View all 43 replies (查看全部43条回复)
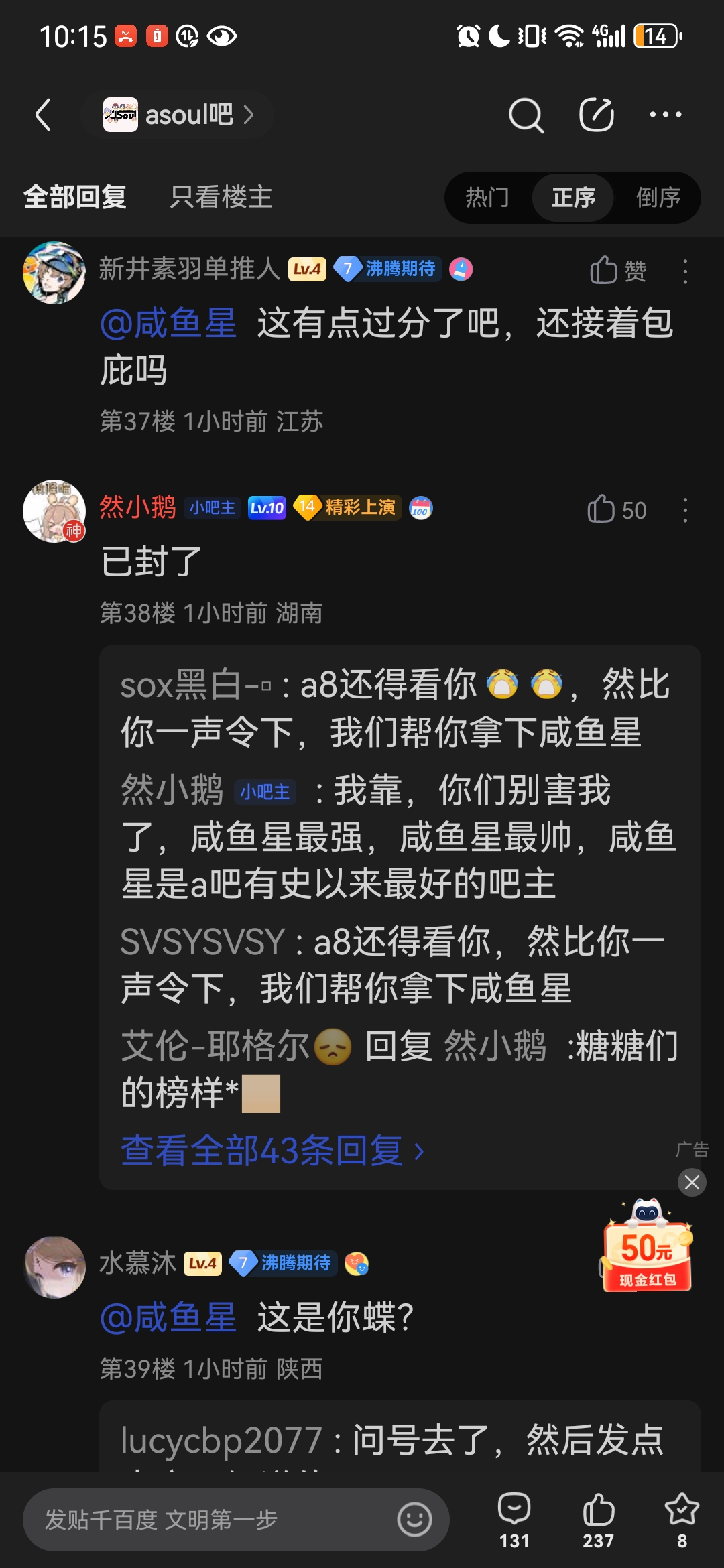This screenshot has height=1568, width=724. coord(272,1151)
